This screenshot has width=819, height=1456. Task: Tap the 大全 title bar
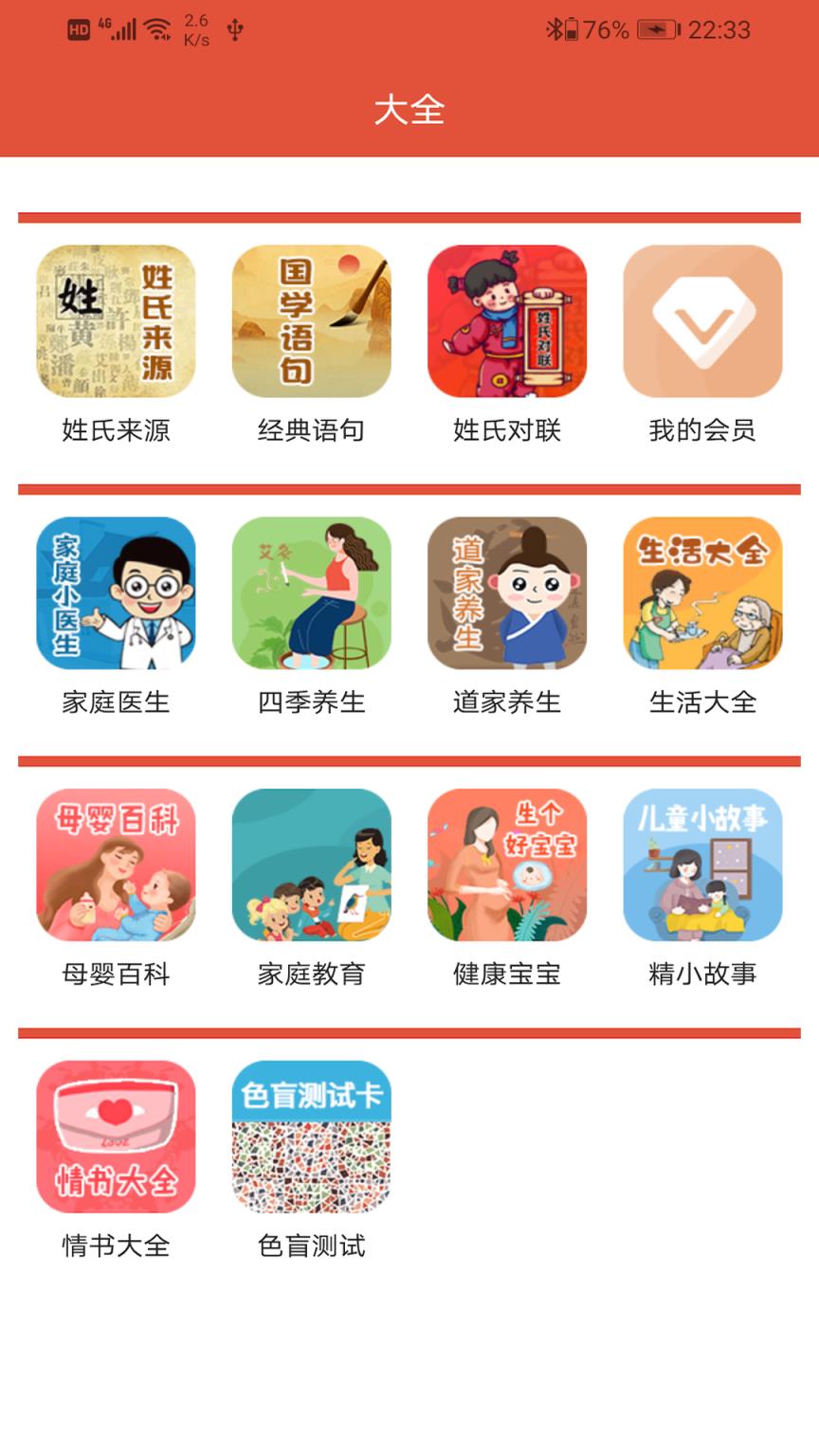pos(409,111)
